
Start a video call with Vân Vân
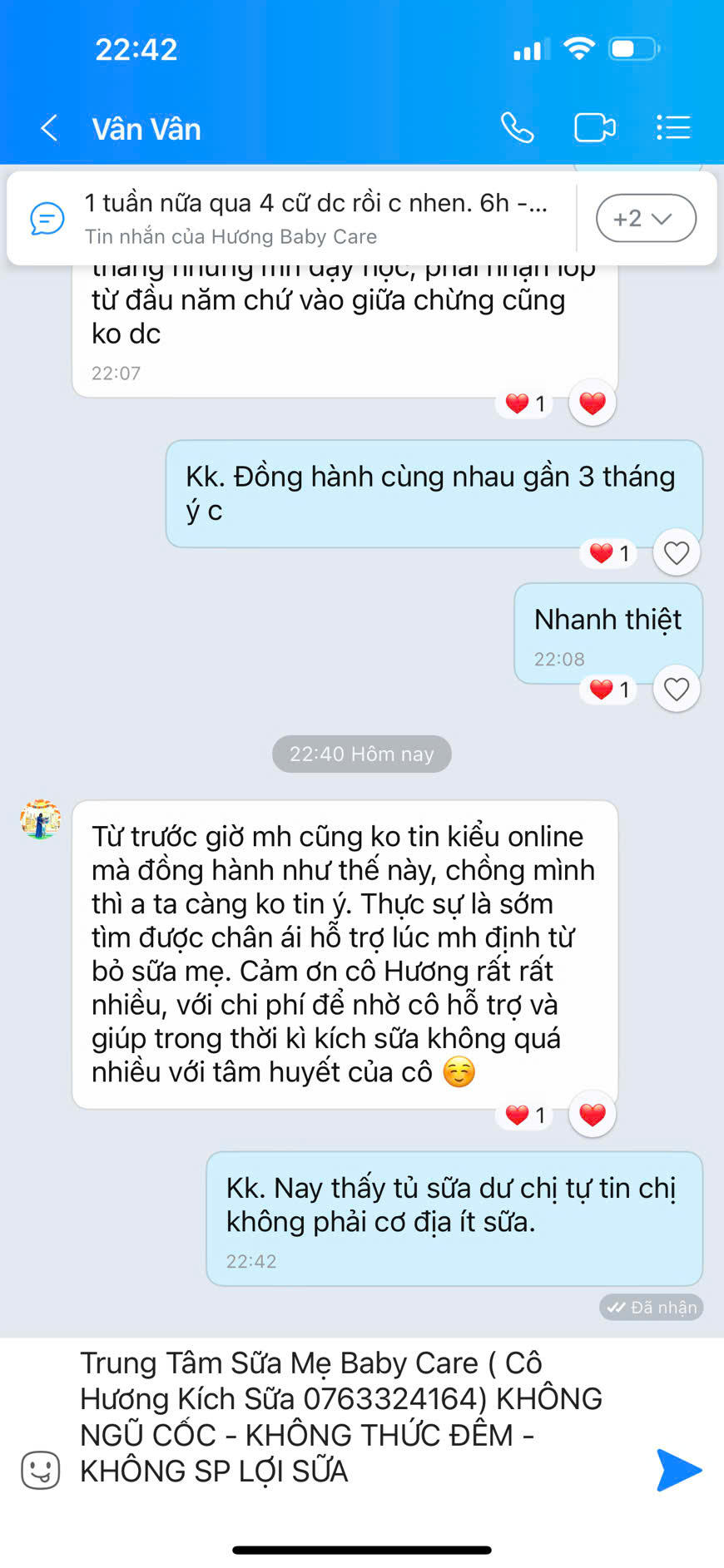(x=594, y=128)
